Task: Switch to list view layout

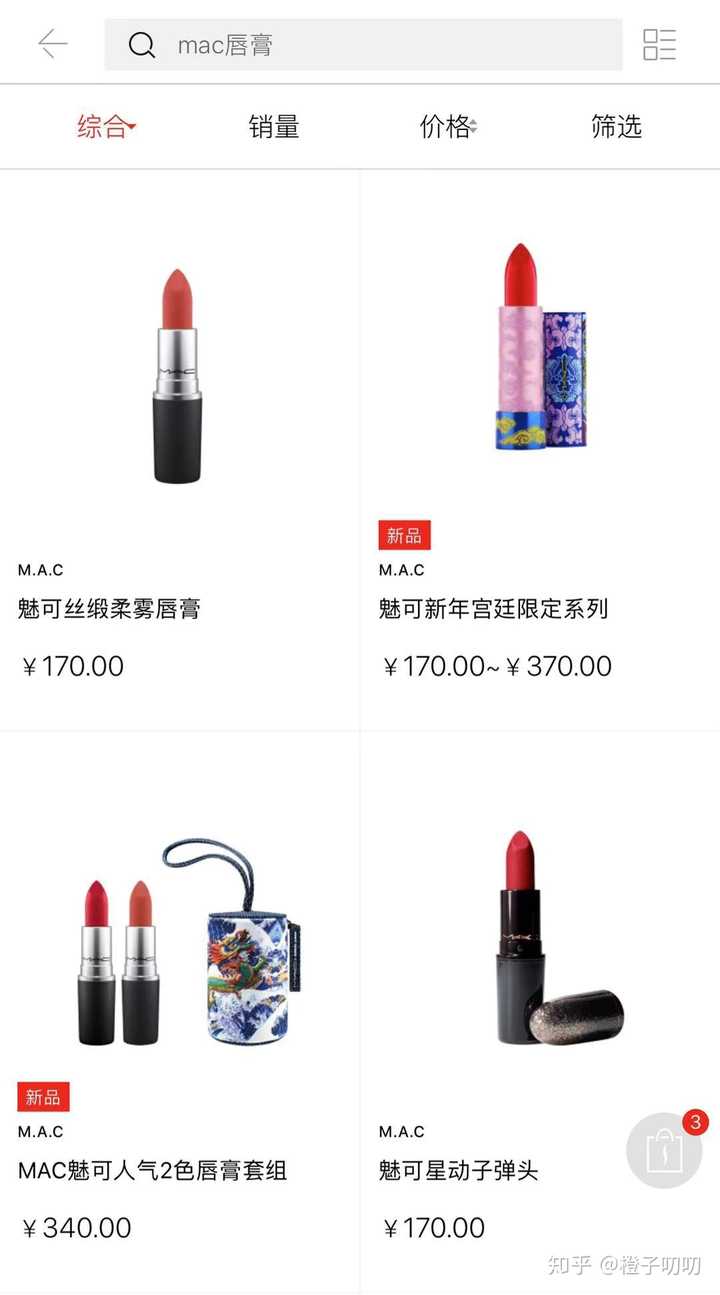Action: [662, 44]
